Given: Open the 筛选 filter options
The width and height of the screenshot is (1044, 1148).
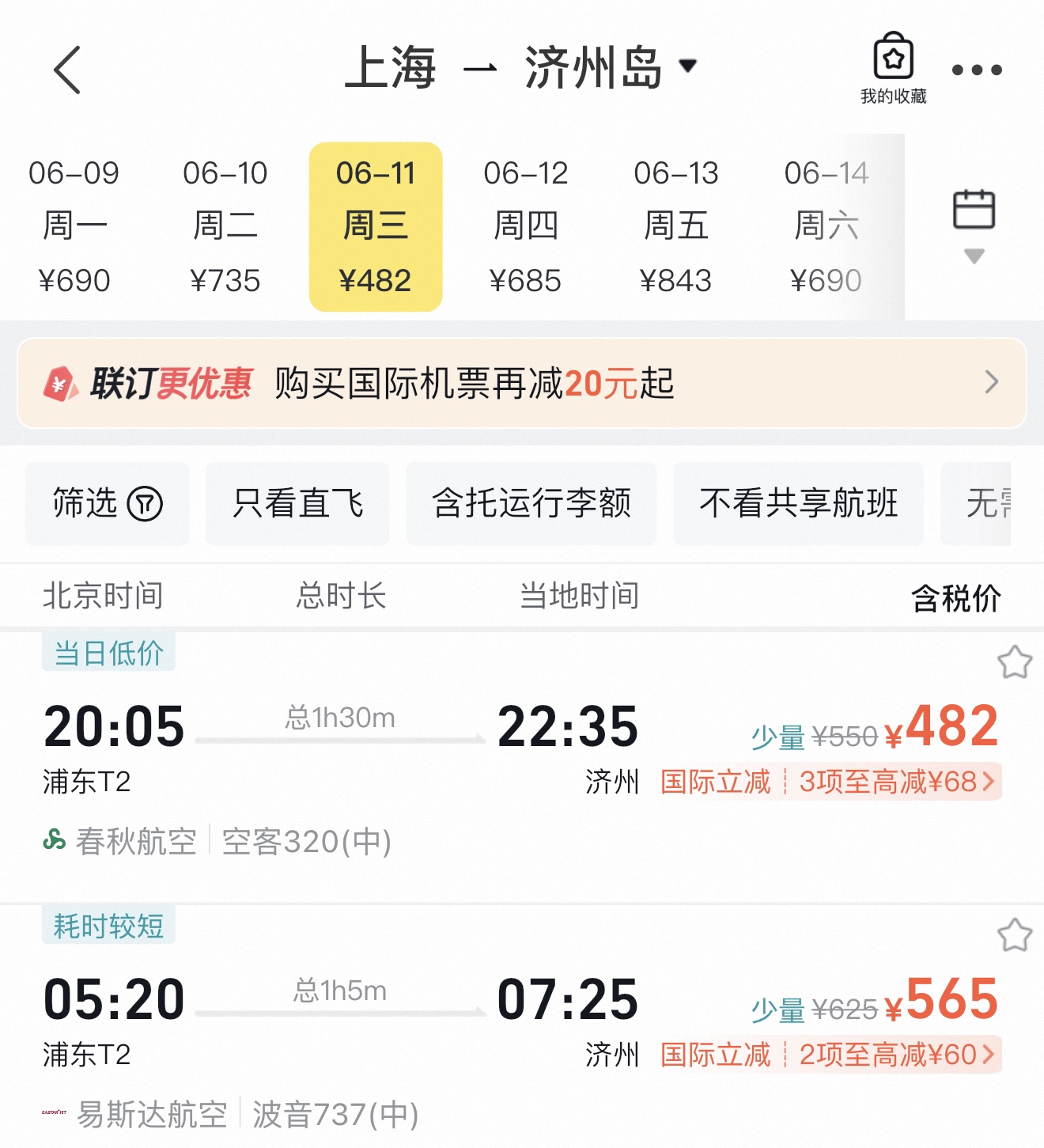Looking at the screenshot, I should coord(107,503).
